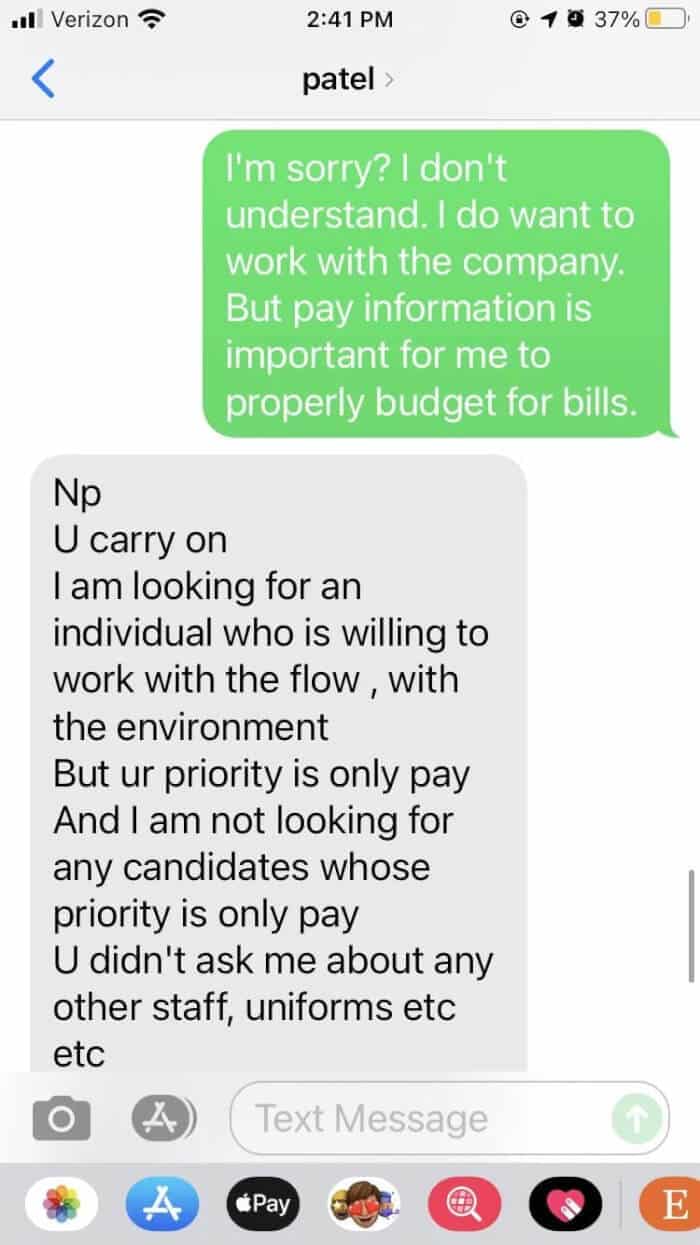Focus the Text Message input field

[449, 1118]
